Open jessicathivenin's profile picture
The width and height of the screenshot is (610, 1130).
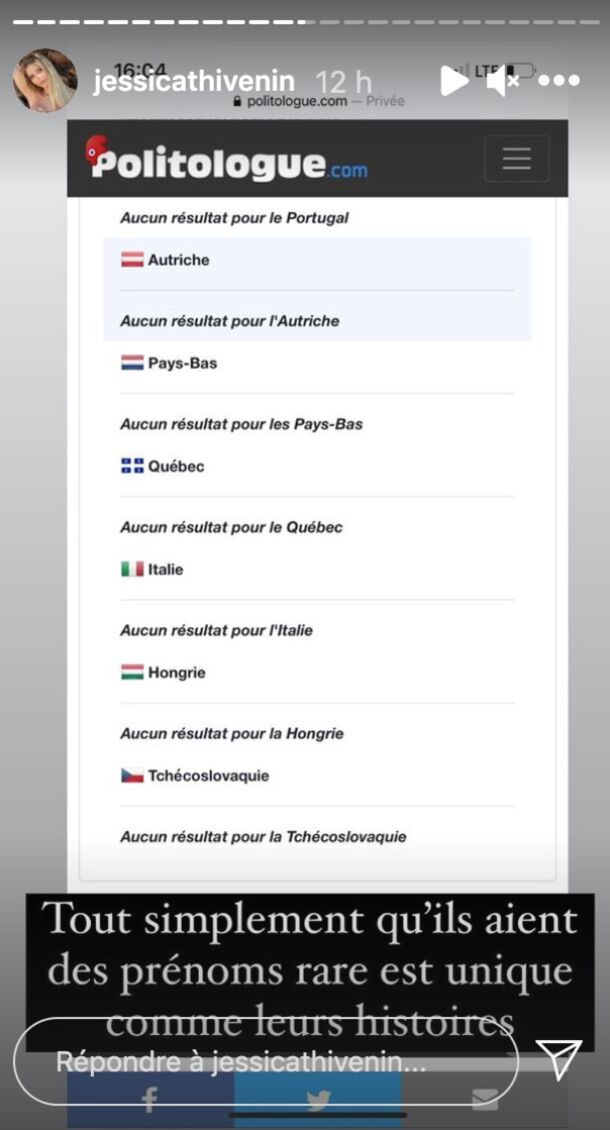coord(45,81)
